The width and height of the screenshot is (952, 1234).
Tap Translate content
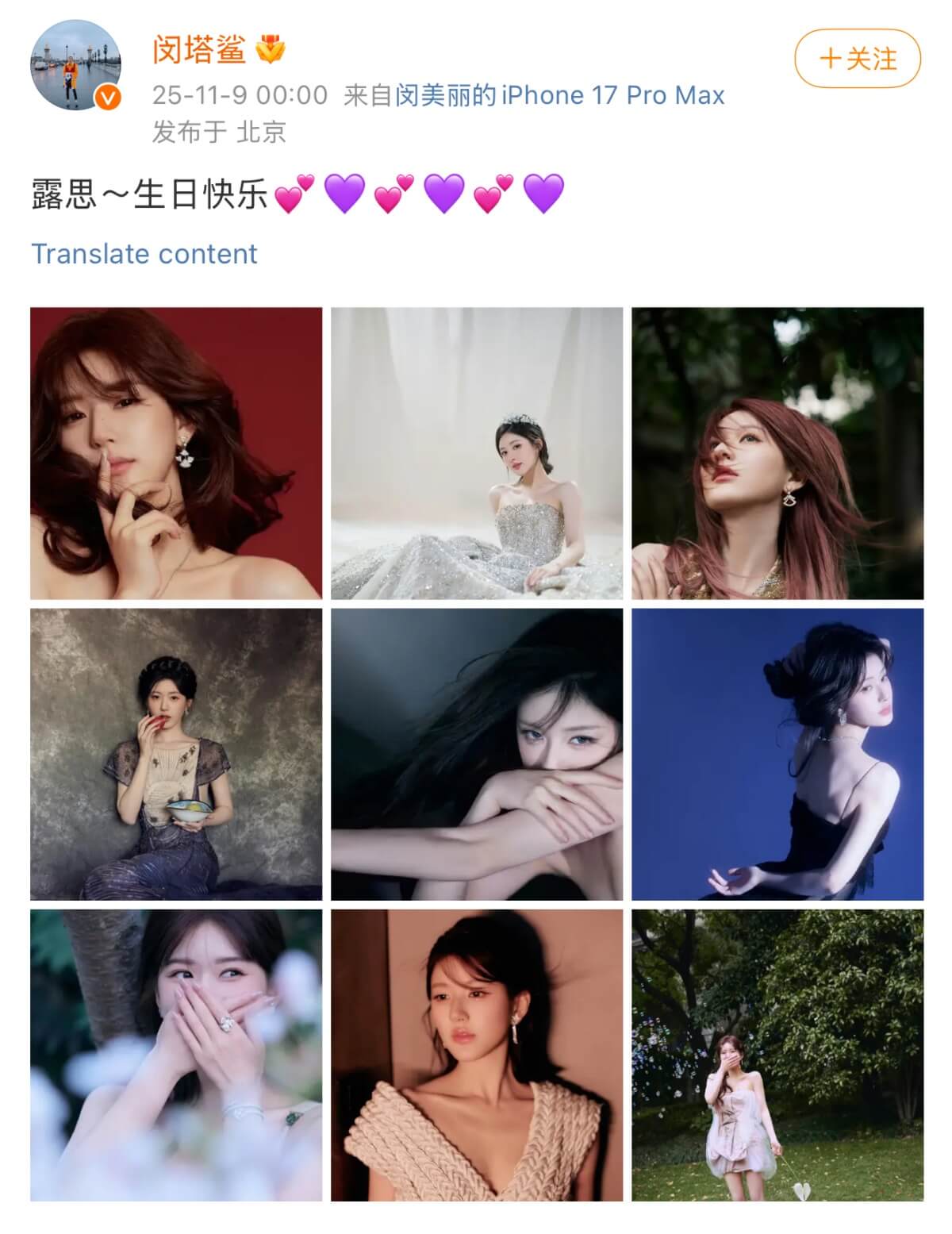pyautogui.click(x=144, y=254)
